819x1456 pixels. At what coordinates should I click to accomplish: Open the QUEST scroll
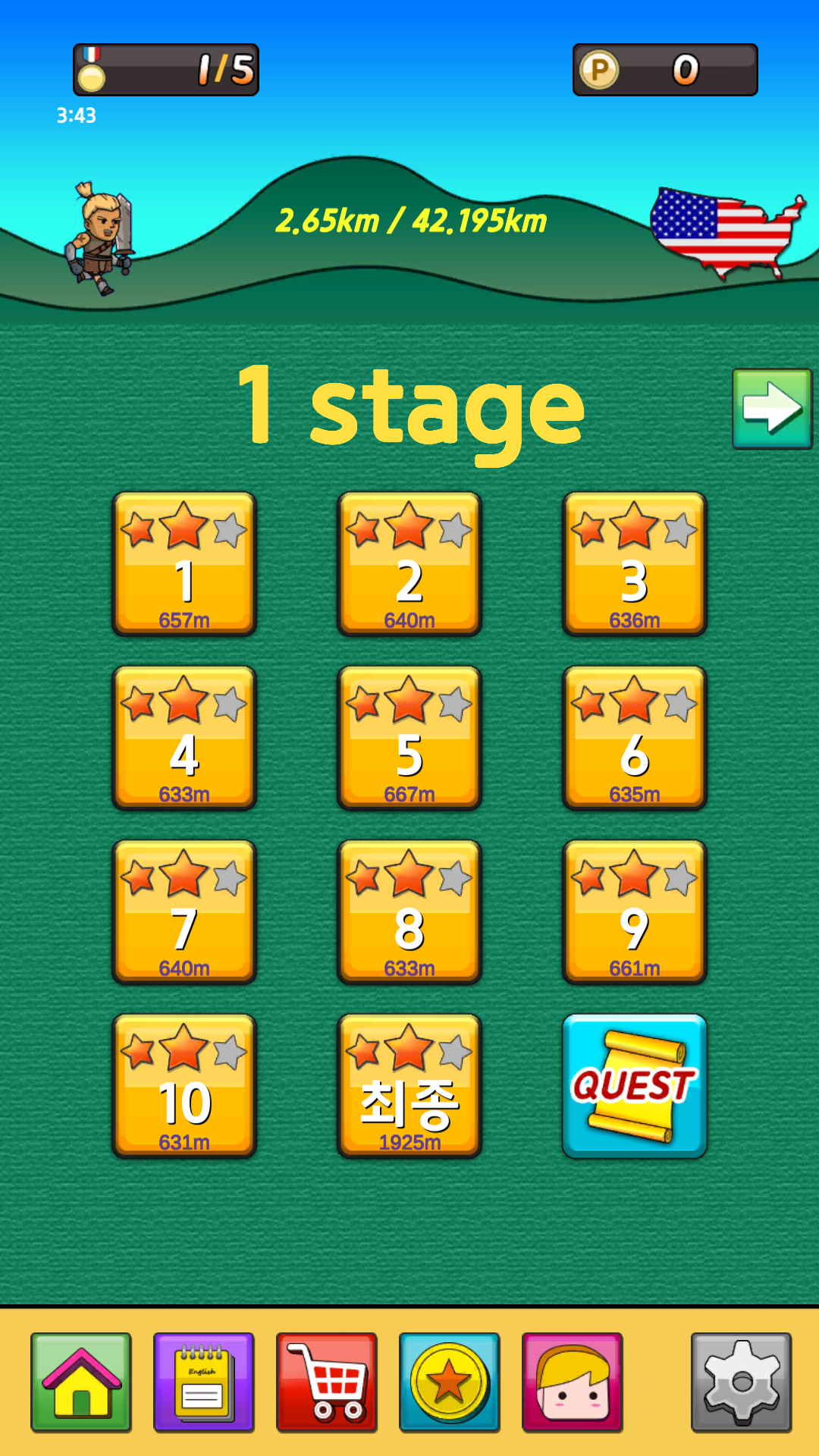click(634, 1086)
